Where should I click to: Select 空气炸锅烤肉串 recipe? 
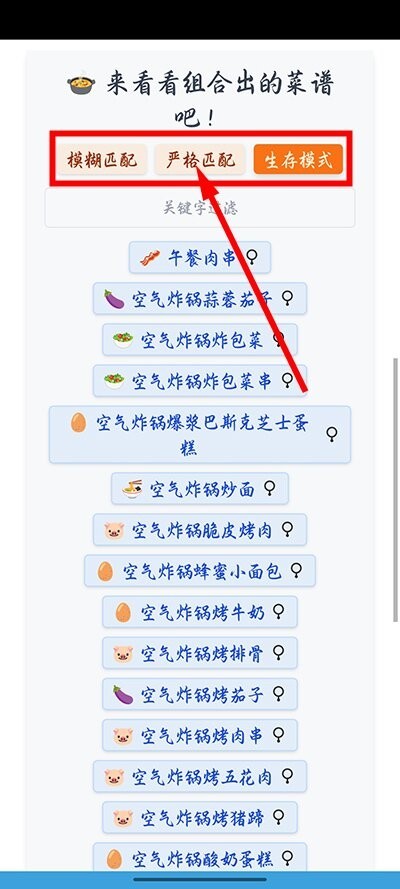click(x=200, y=735)
